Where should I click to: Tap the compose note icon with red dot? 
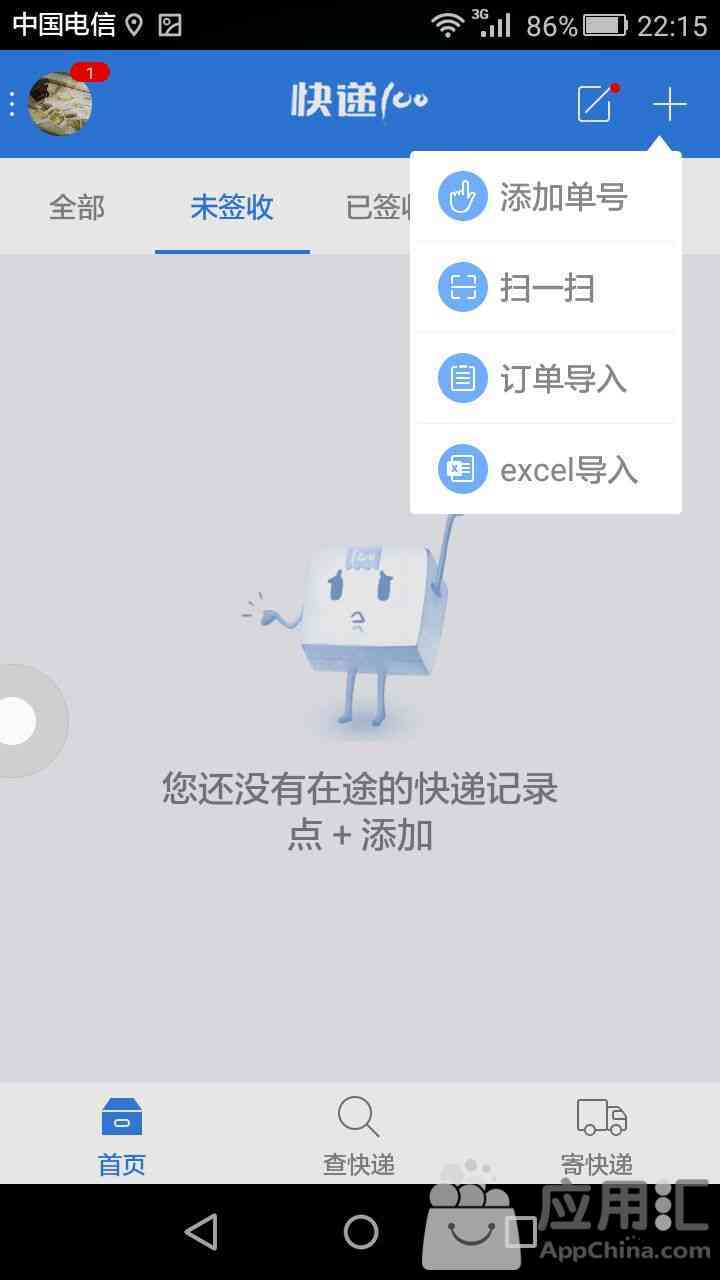[595, 104]
